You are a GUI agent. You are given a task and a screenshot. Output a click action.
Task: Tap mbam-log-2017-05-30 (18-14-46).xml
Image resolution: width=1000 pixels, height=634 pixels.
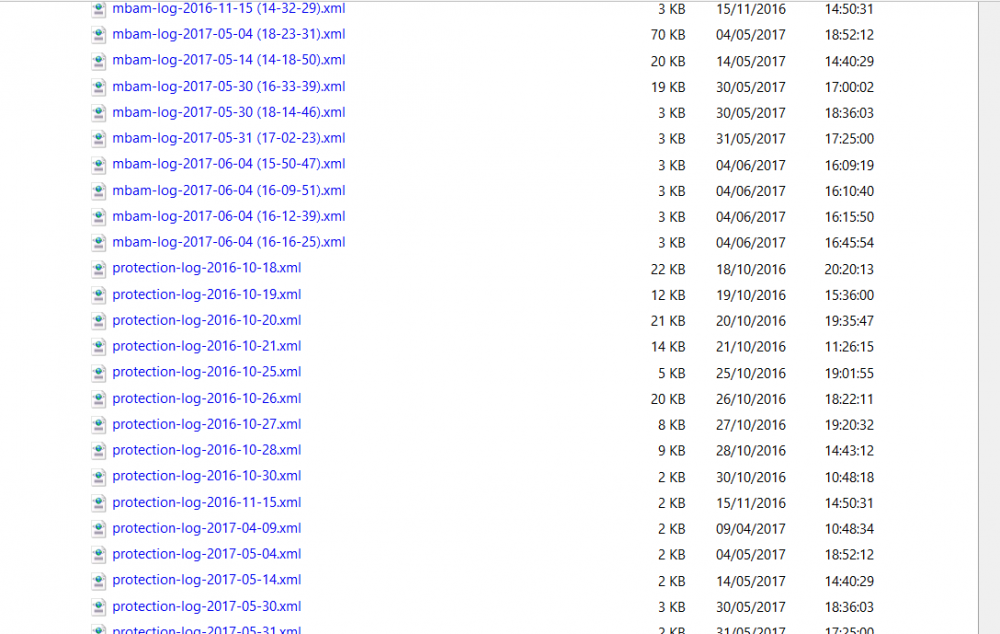click(228, 113)
